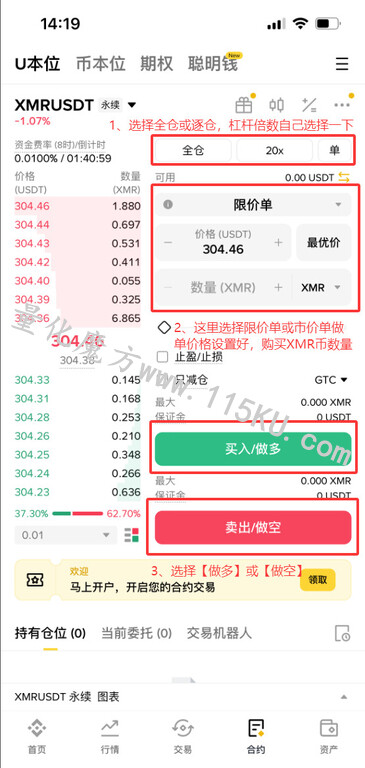The width and height of the screenshot is (365, 768).
Task: Open the GTC time-in-force dropdown
Action: click(x=331, y=380)
